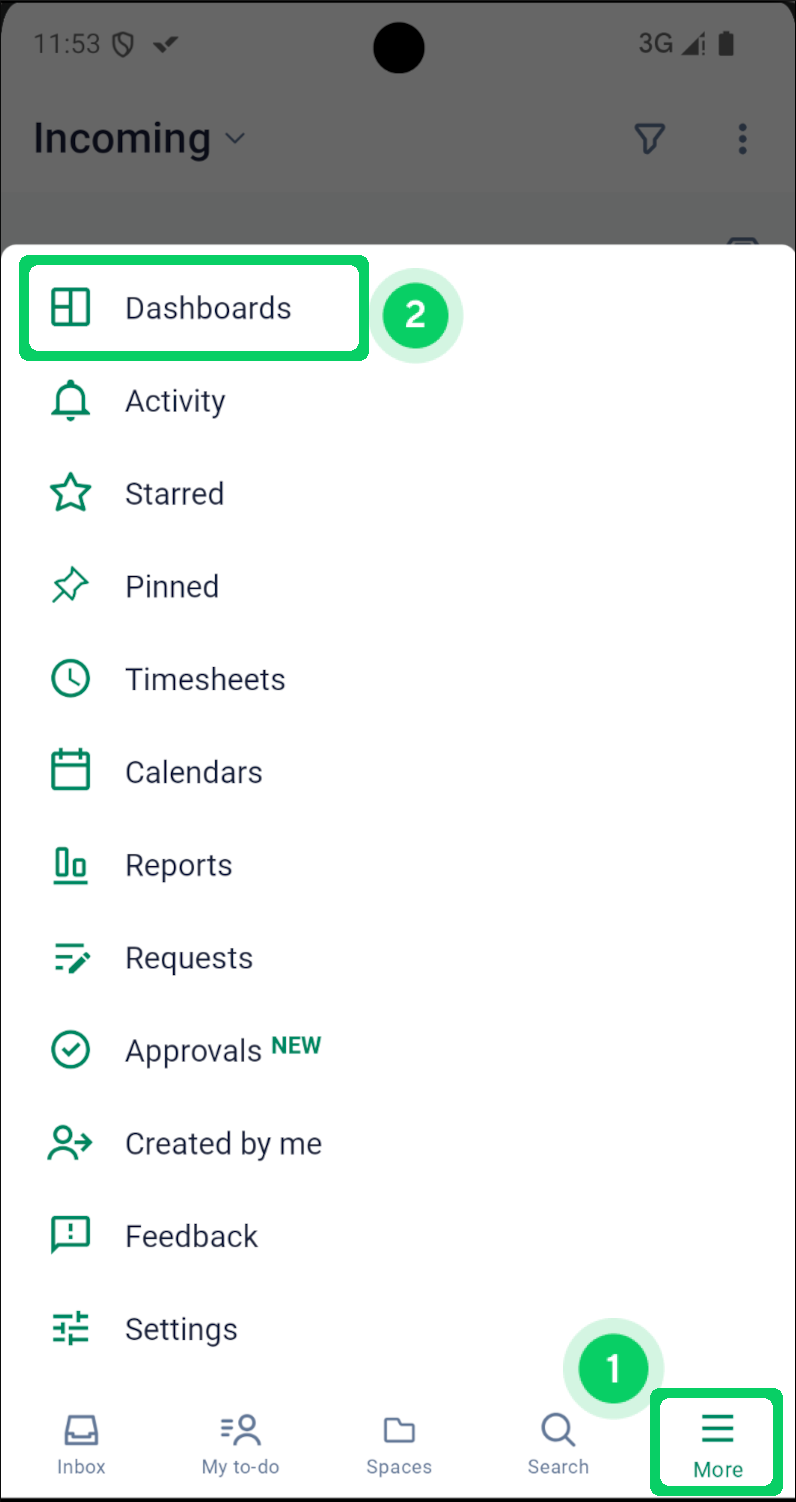The width and height of the screenshot is (796, 1502).
Task: Open the three-dot overflow menu
Action: (x=743, y=139)
